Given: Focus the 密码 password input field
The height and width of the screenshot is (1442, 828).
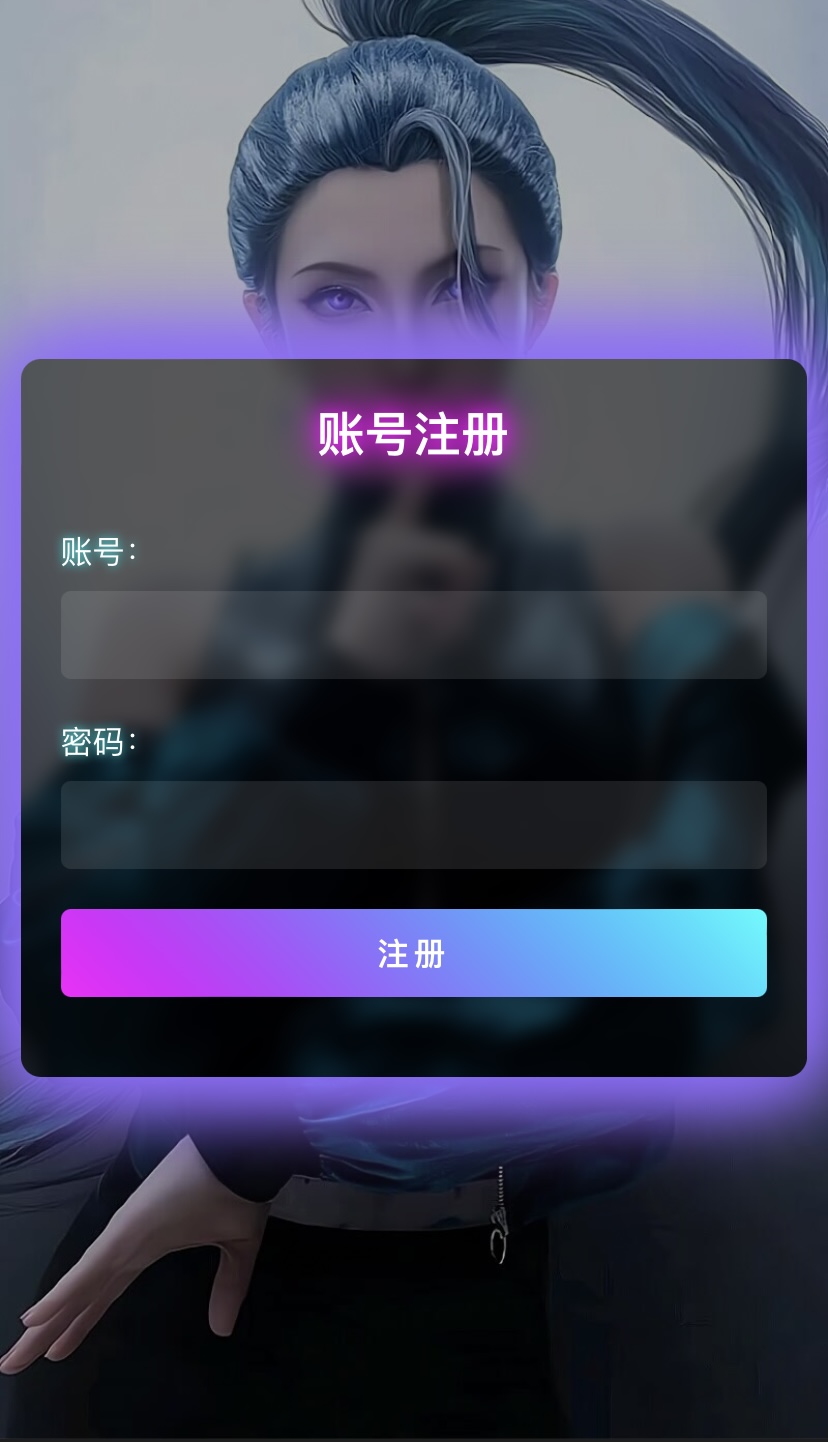Looking at the screenshot, I should point(413,825).
